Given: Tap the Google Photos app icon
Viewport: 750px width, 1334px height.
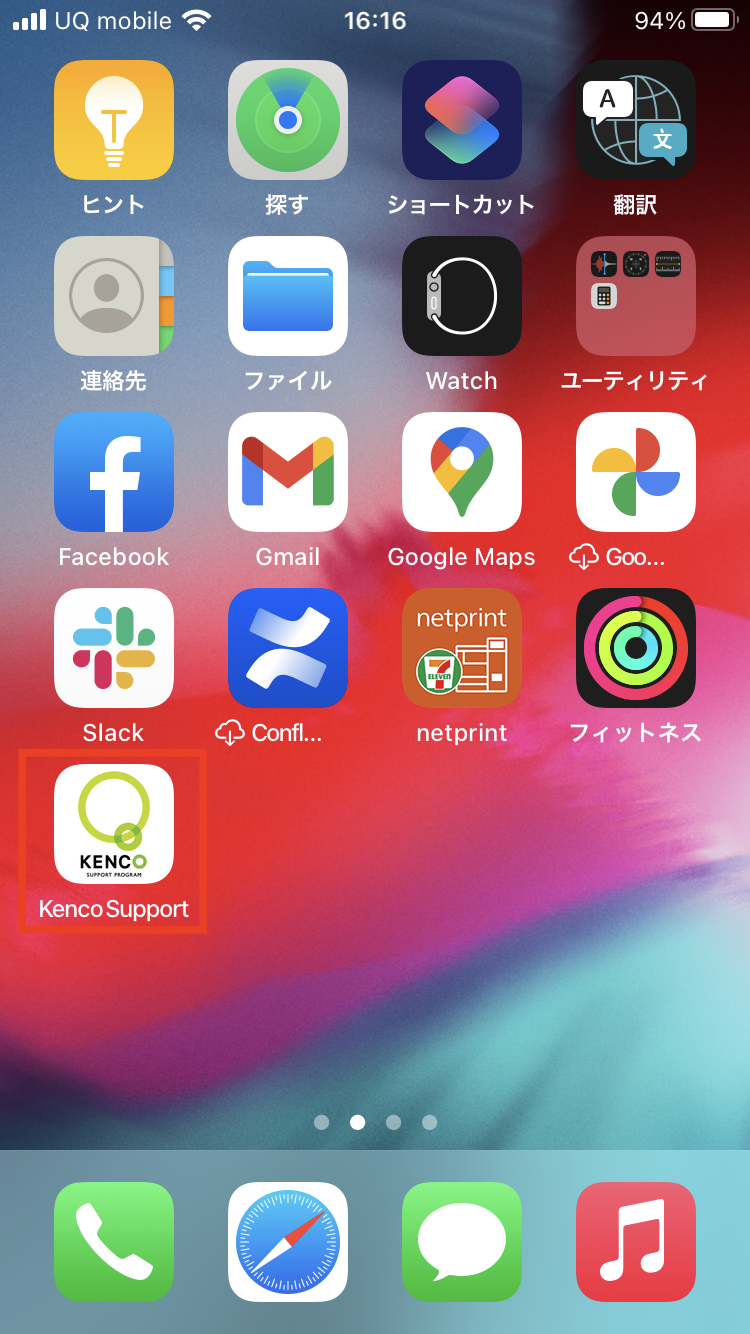Looking at the screenshot, I should [636, 472].
